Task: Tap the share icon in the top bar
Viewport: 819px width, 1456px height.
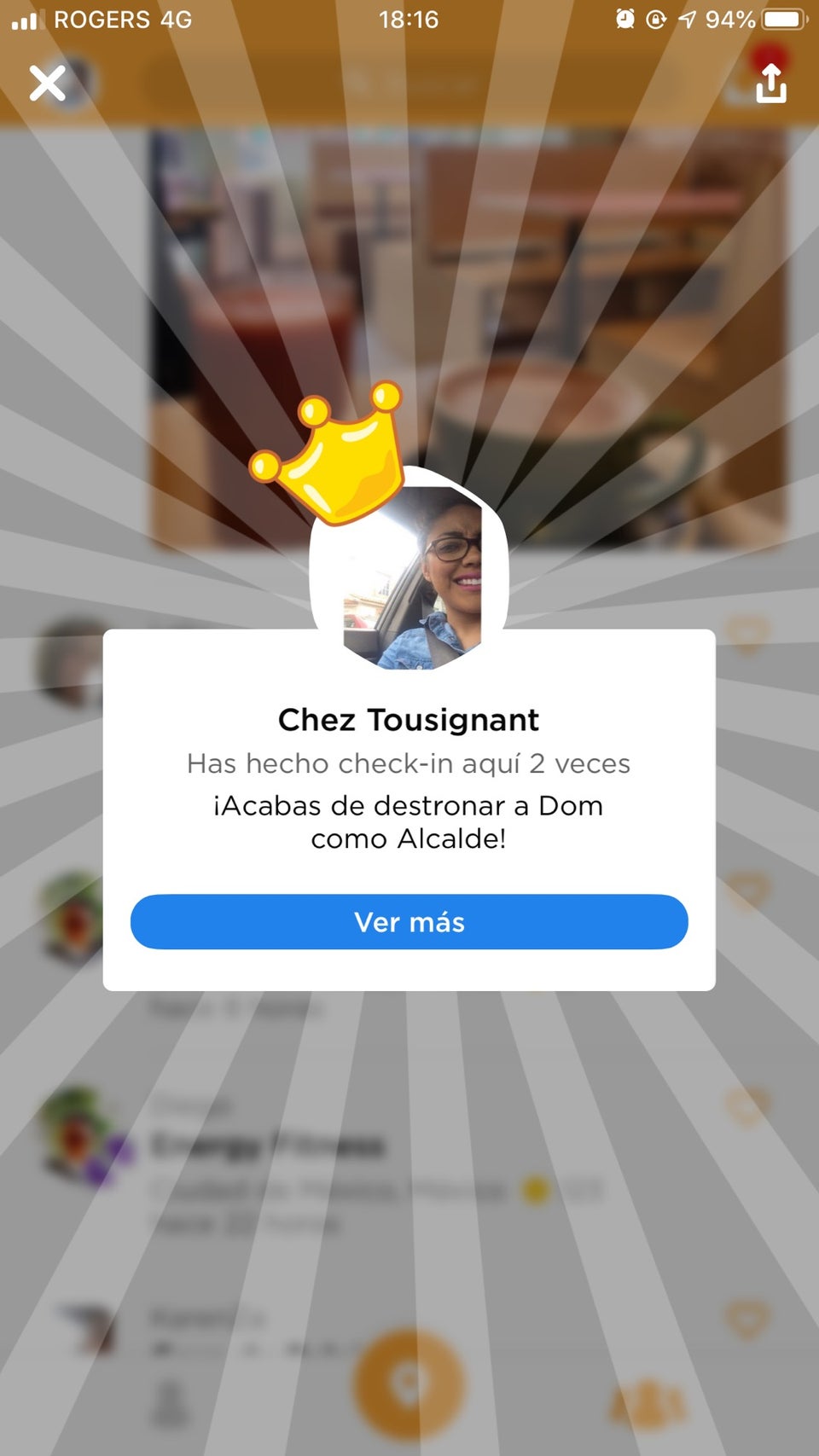Action: tap(770, 84)
